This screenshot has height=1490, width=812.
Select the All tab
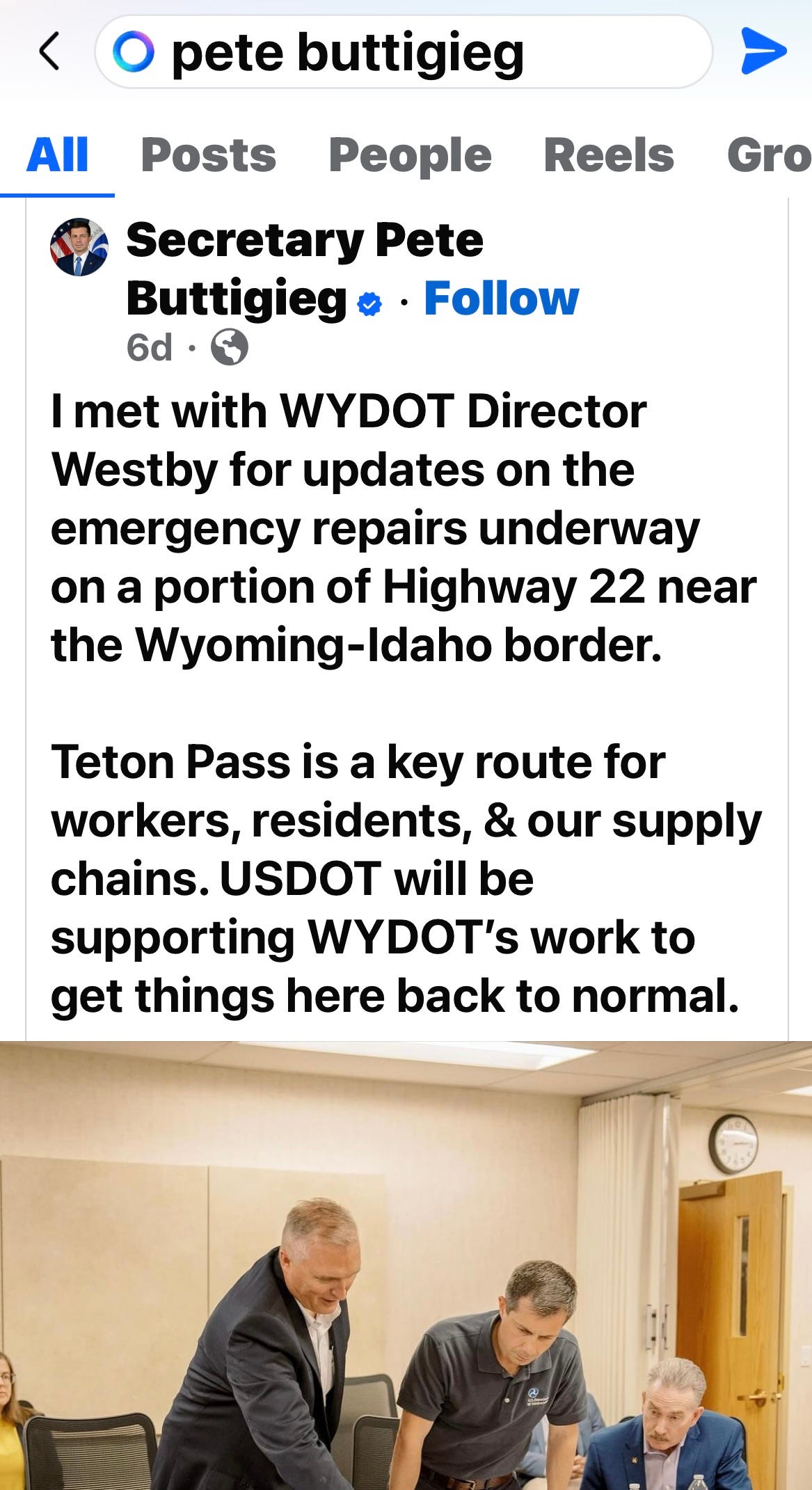[x=58, y=154]
